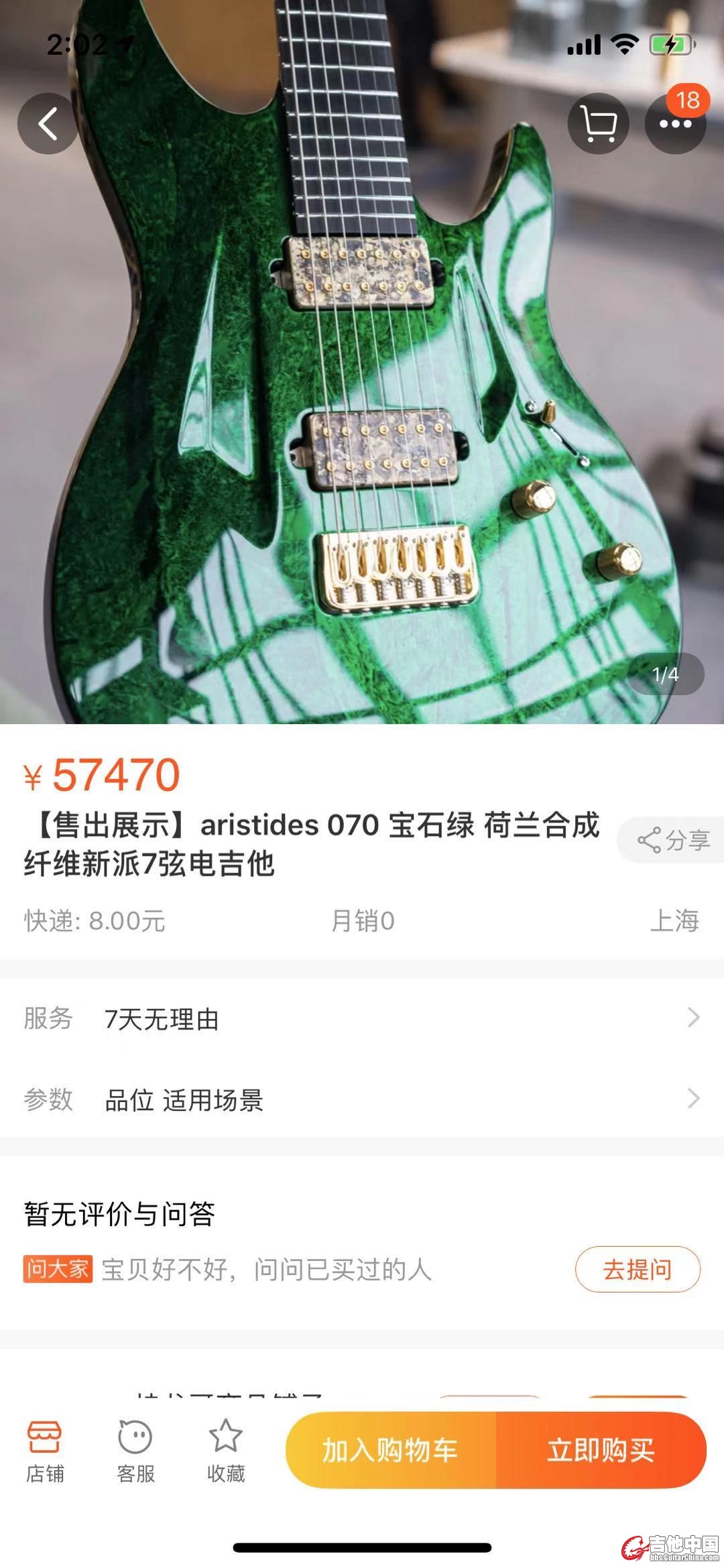Expand the 参数 品位 适用场景 row
Viewport: 724px width, 1568px height.
[362, 1099]
